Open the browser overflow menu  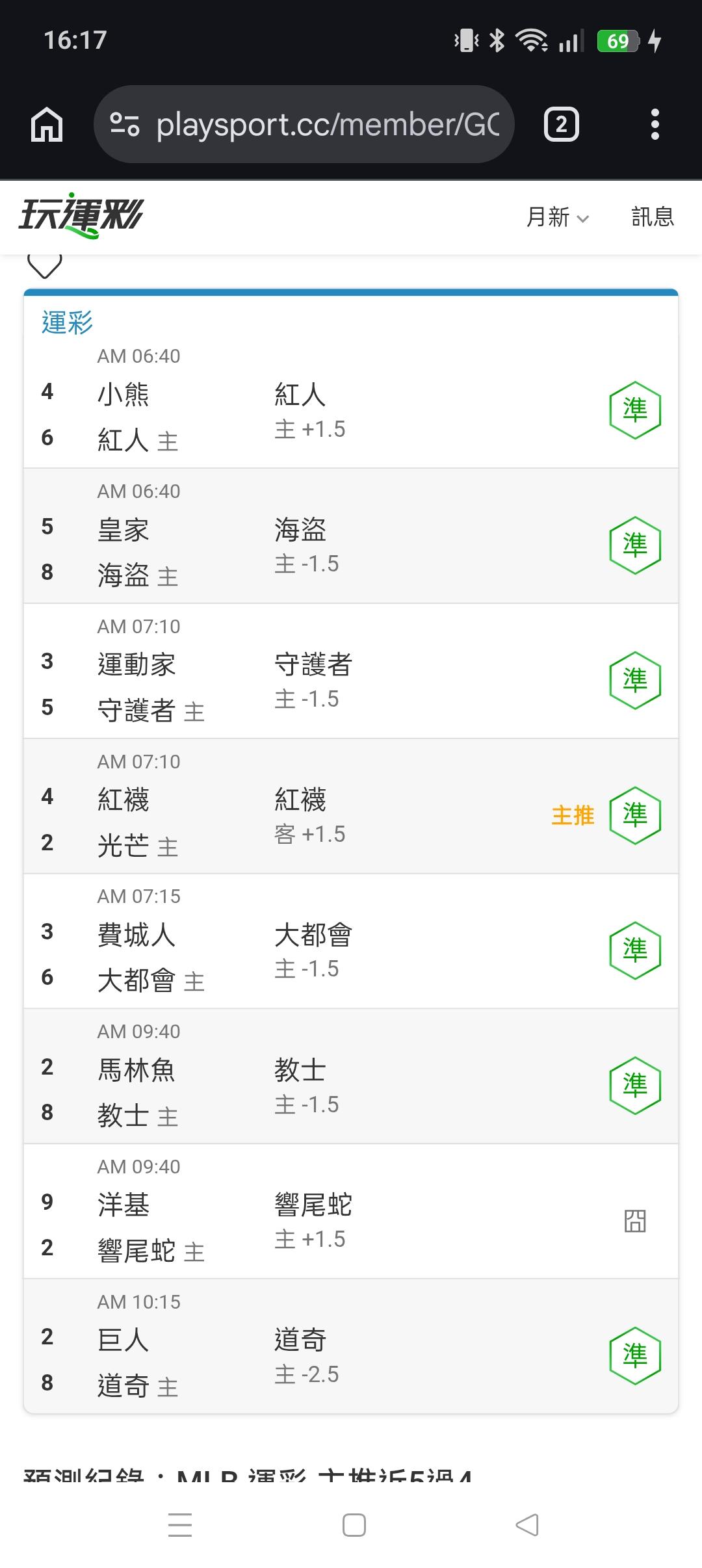click(x=655, y=124)
